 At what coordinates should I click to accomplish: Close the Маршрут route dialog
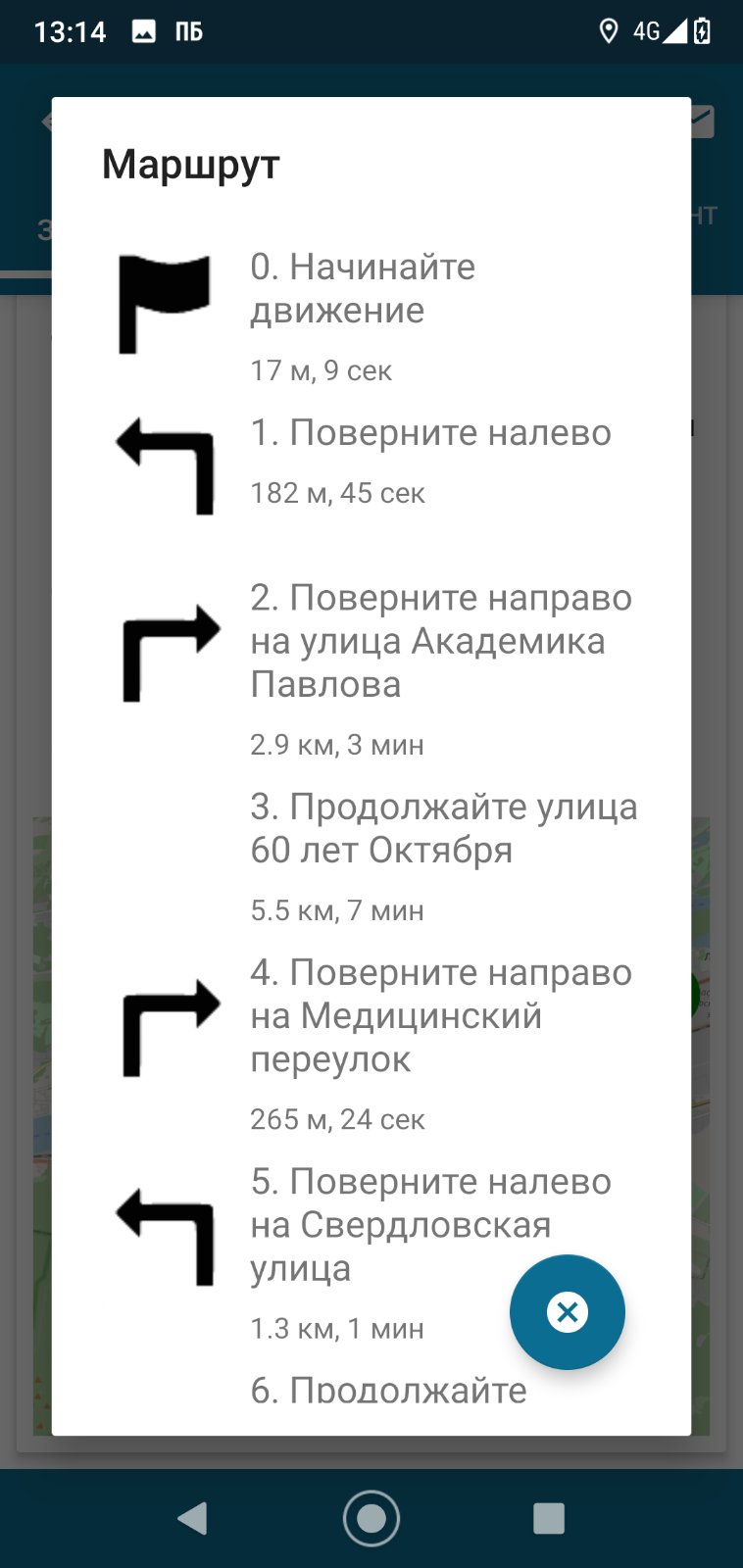pos(567,1311)
